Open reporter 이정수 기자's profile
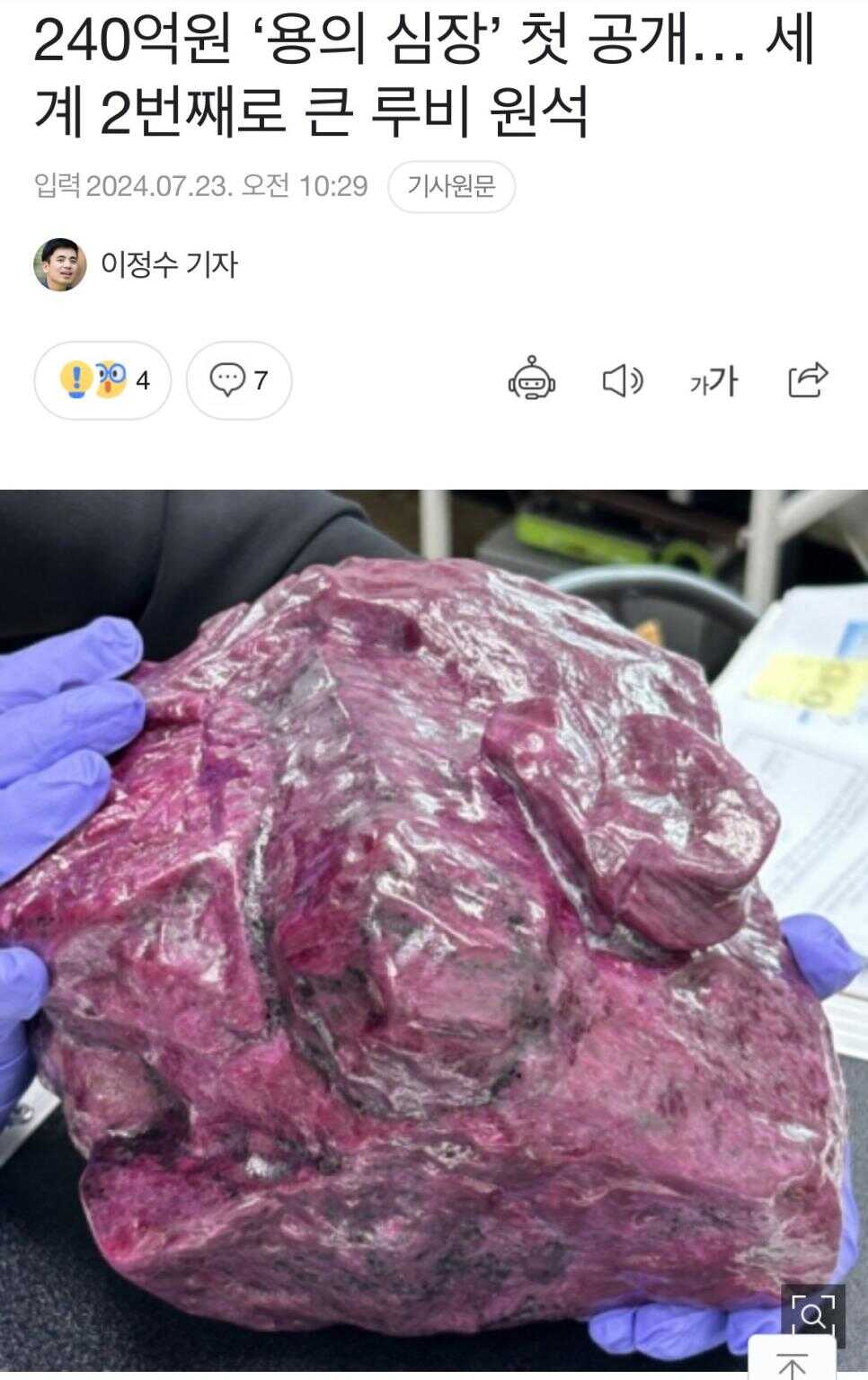Viewport: 868px width, 1380px height. click(168, 264)
